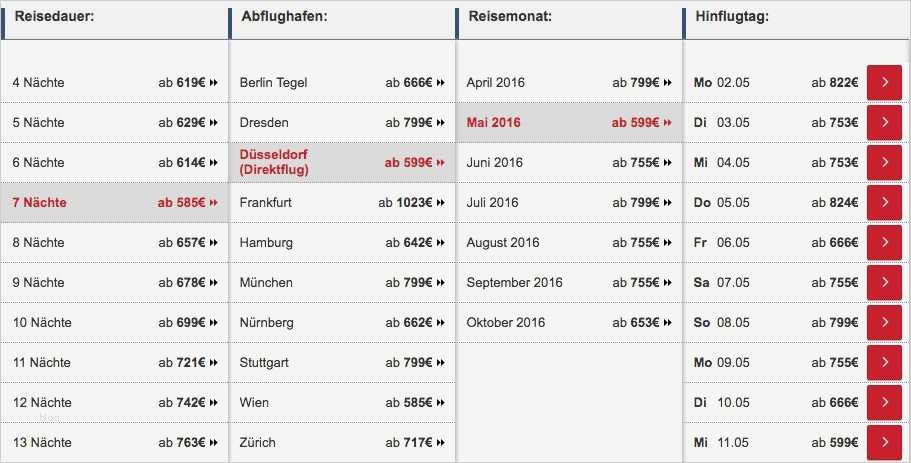Screen dimensions: 911x463
Task: Choose Juni 2016 as travel month
Action: tap(569, 162)
